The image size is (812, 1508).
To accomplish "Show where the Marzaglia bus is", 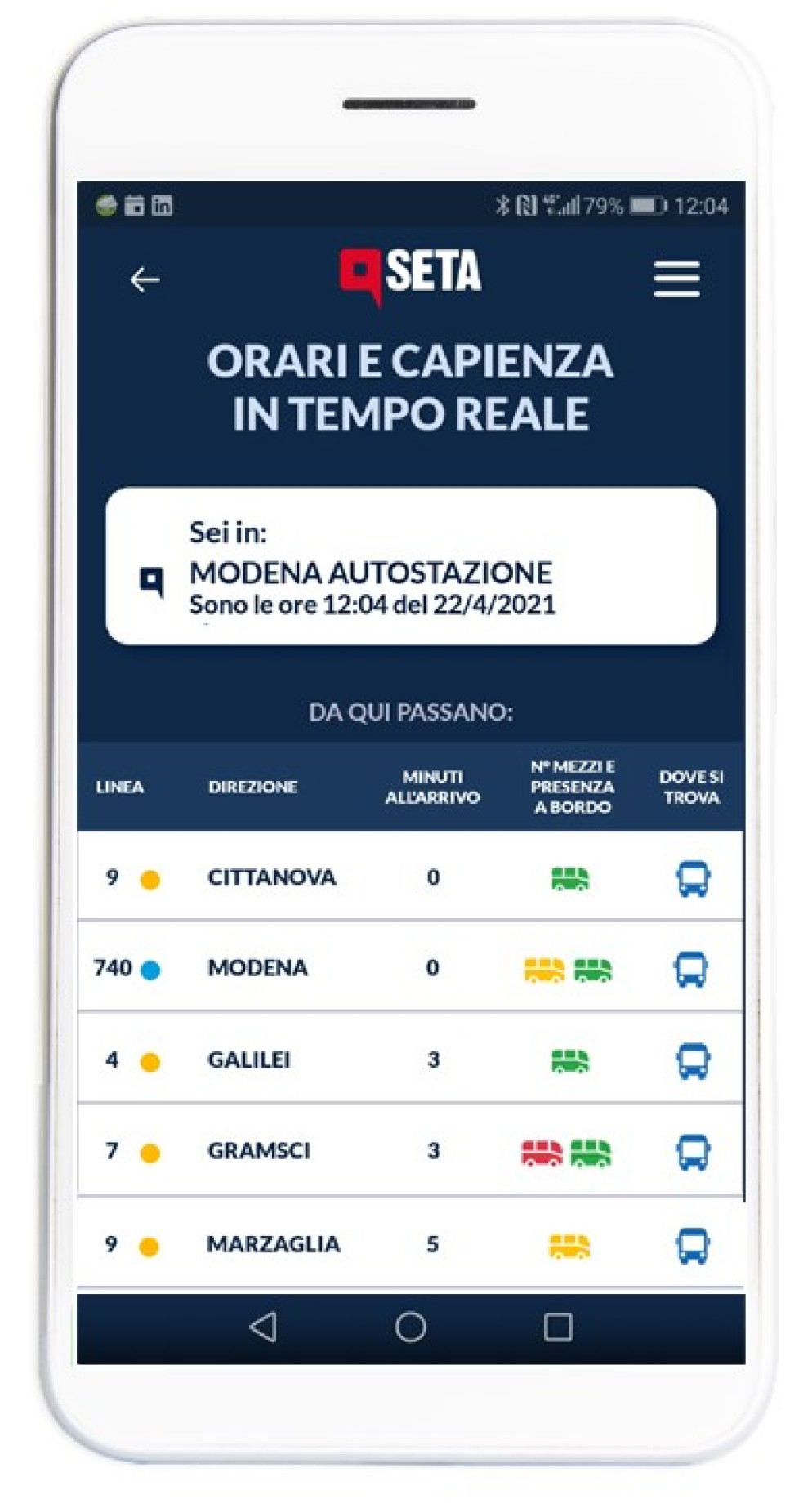I will tap(692, 1247).
